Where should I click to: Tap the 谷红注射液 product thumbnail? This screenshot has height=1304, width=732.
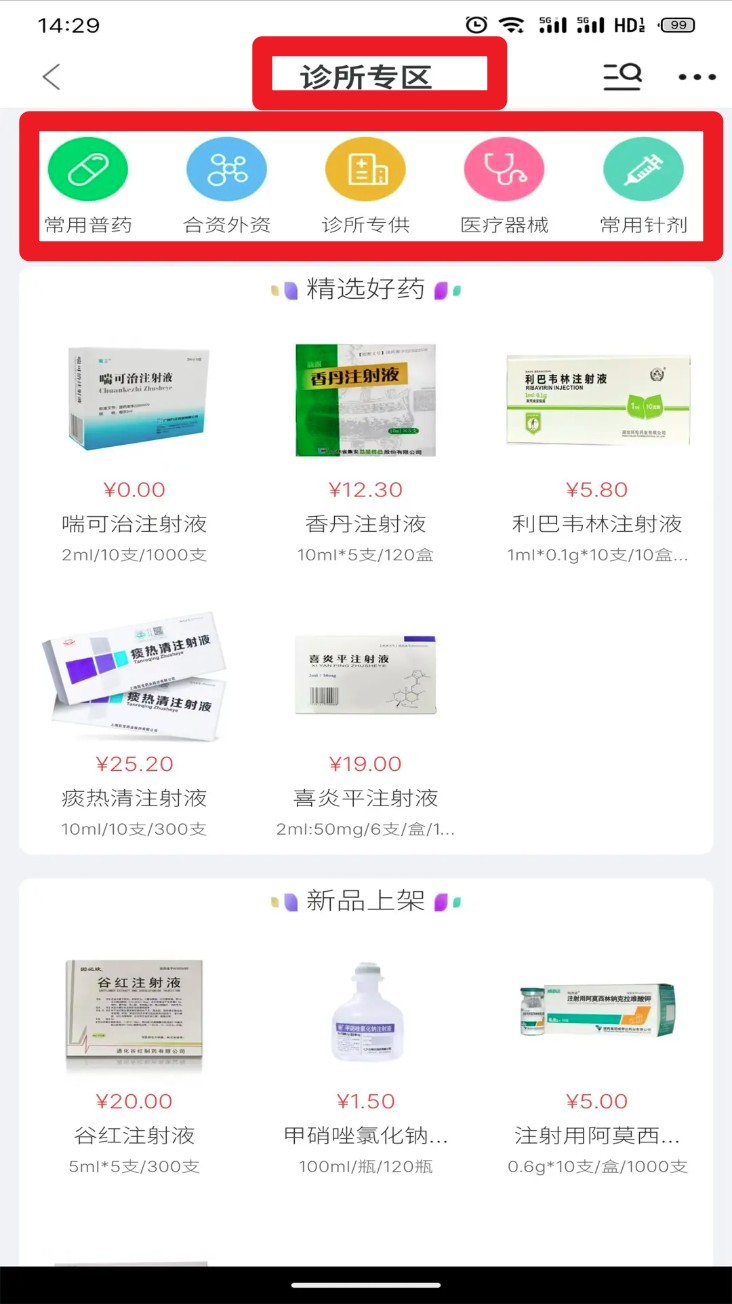tap(136, 1015)
